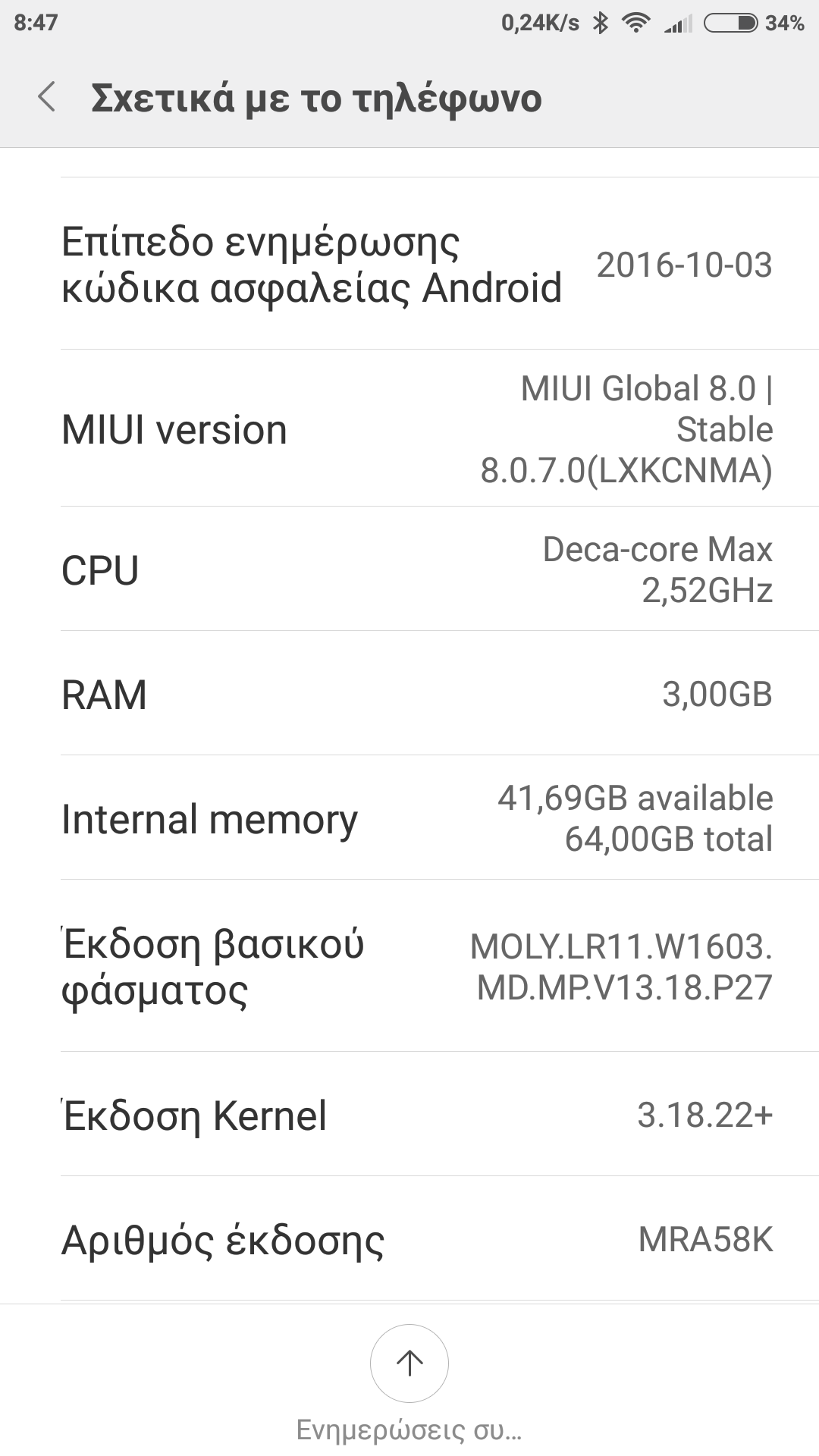Tap the Android security patch level row
The image size is (819, 1456).
tap(409, 264)
